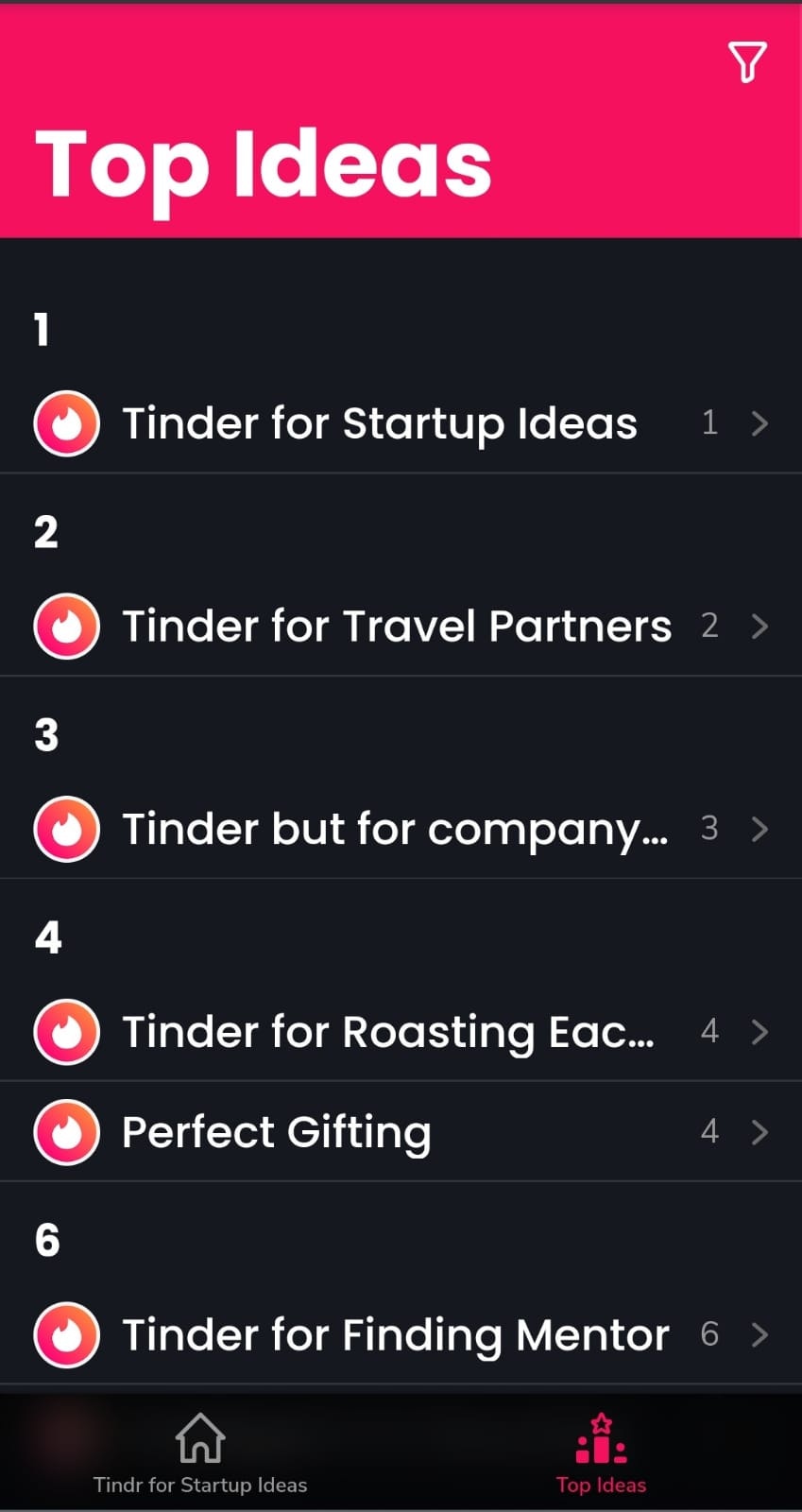
Task: Select the rank number 1 label
Action: 42,330
